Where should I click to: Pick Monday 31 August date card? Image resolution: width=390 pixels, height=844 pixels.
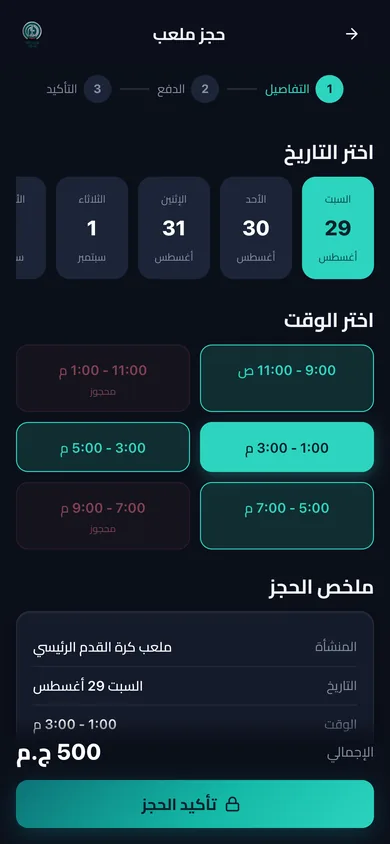(174, 228)
